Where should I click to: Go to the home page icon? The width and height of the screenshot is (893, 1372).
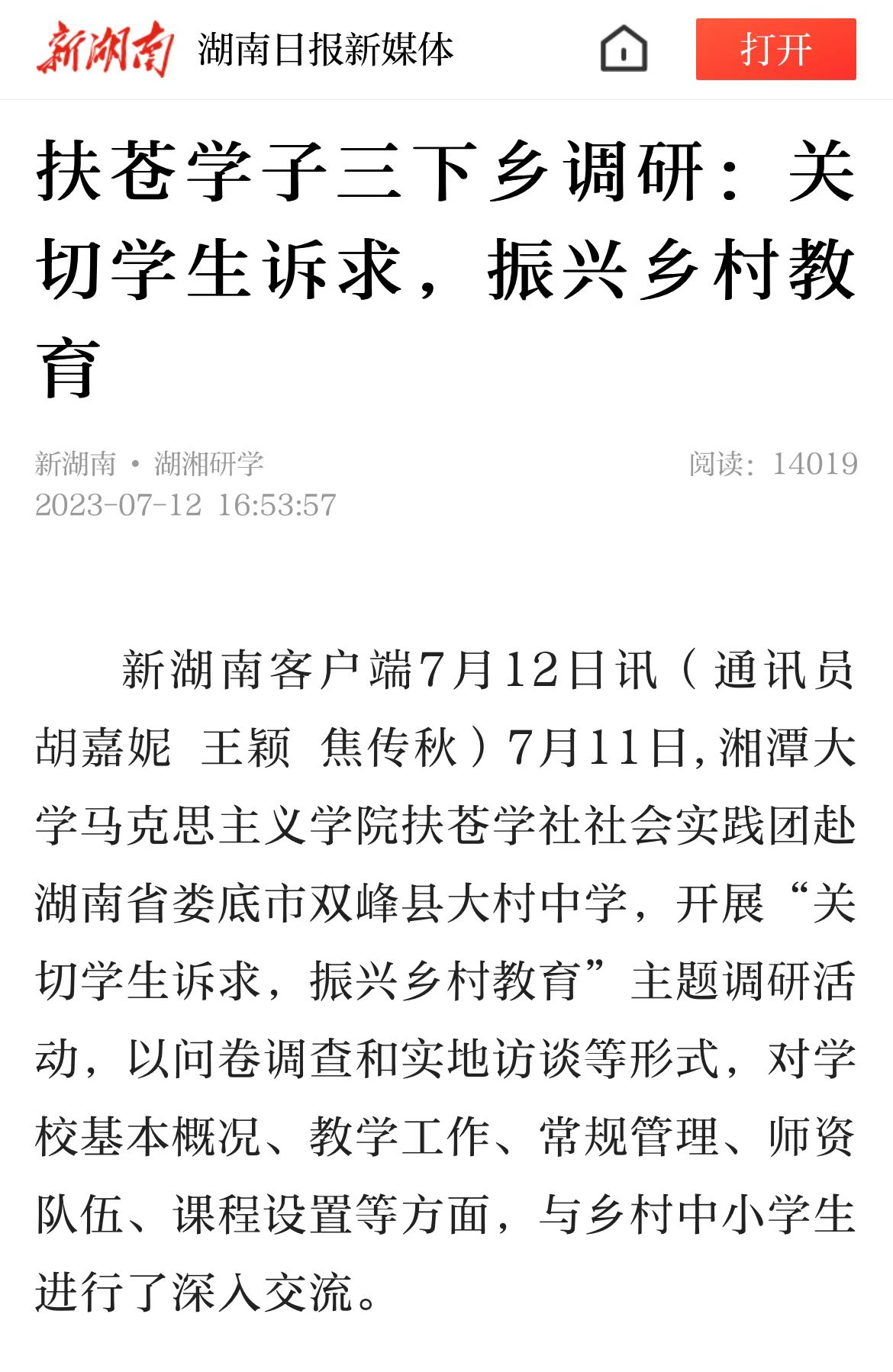click(624, 50)
